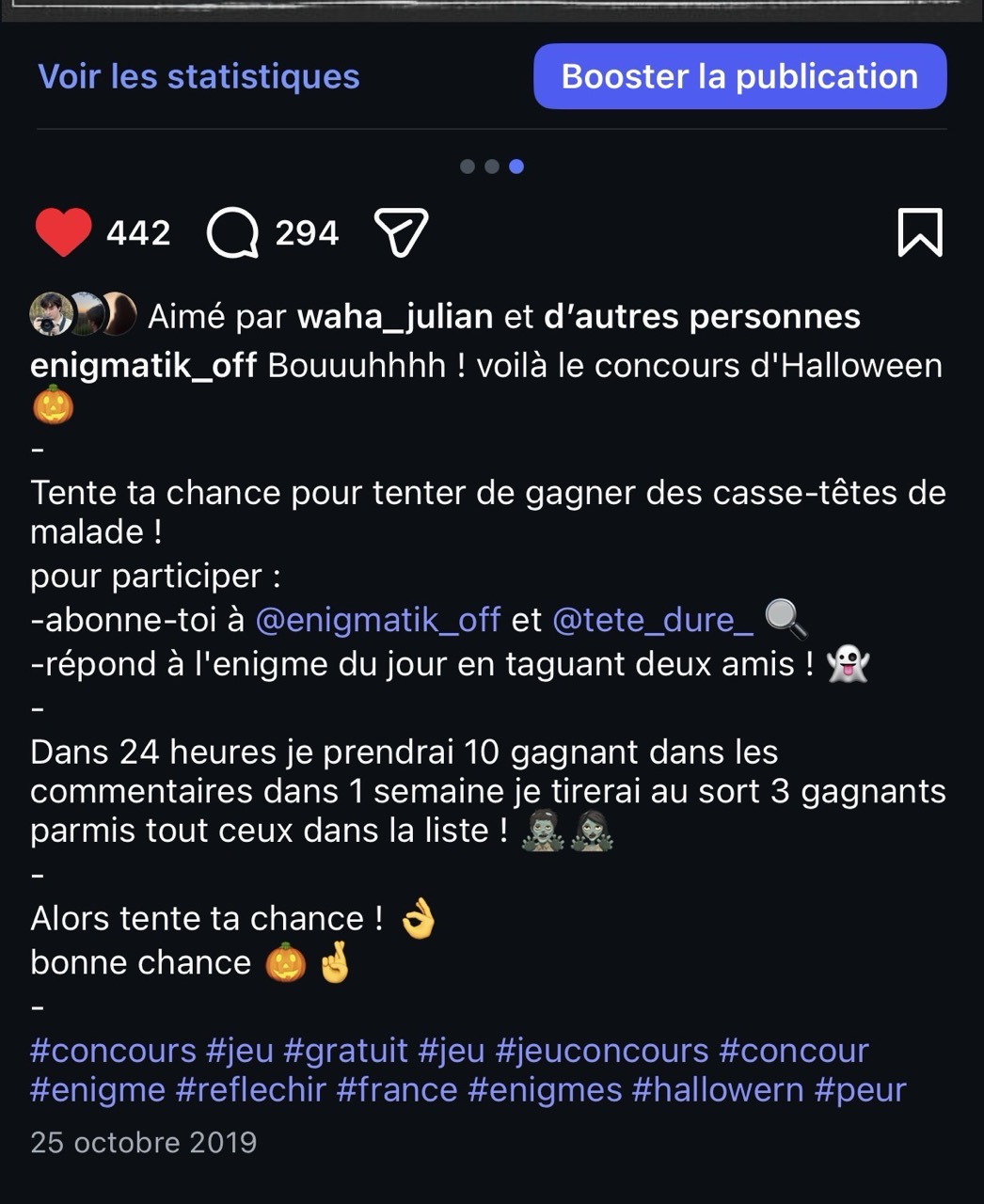The image size is (984, 1204).
Task: View d'autres personnes who liked
Action: [702, 317]
